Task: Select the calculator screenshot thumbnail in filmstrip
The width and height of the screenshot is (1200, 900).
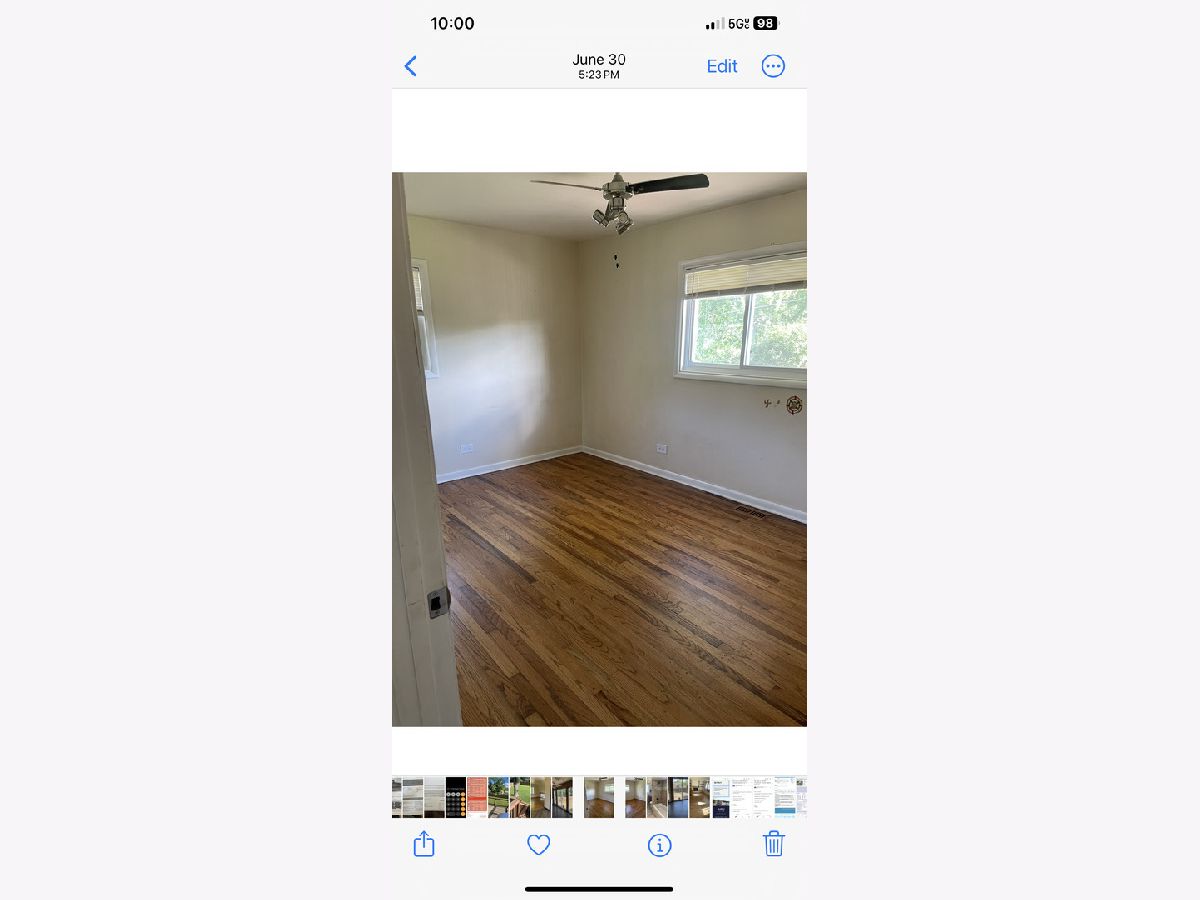Action: click(x=456, y=797)
